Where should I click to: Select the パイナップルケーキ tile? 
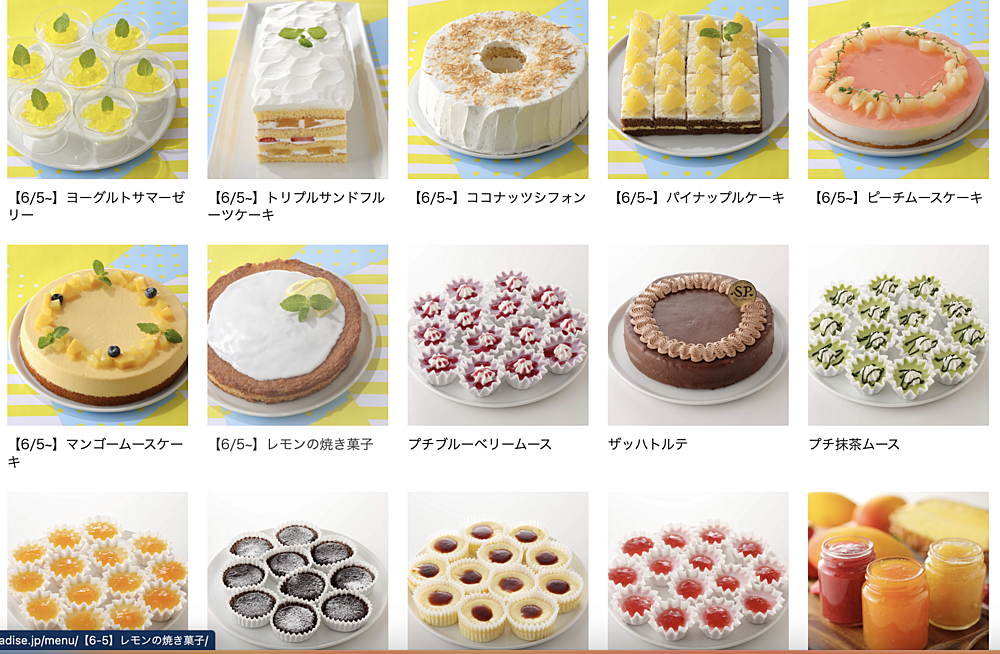[697, 90]
